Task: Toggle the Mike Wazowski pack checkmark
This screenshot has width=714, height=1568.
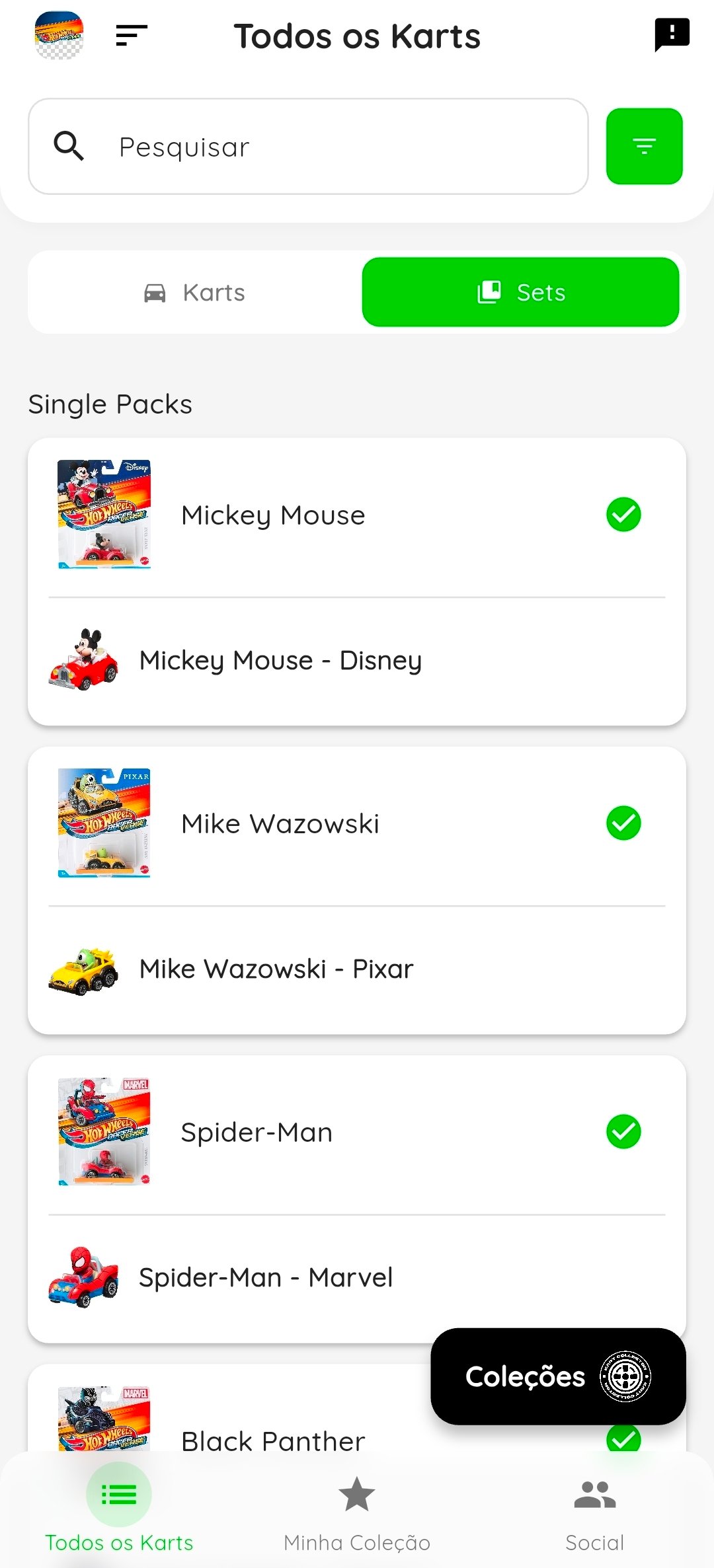Action: (x=623, y=823)
